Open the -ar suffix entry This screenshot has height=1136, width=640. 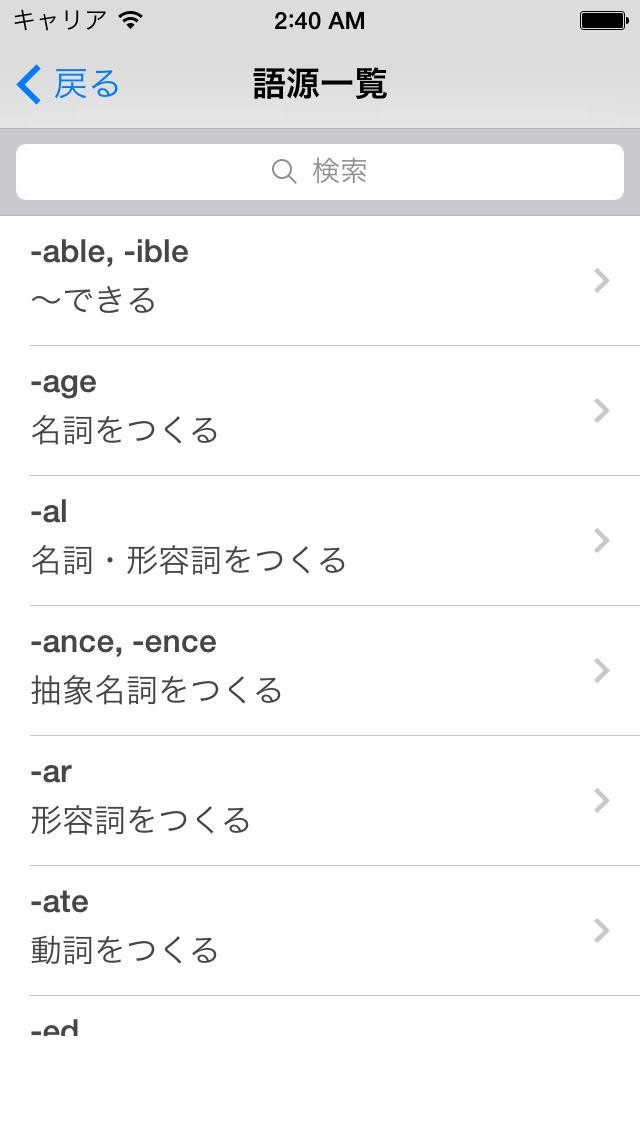(320, 801)
